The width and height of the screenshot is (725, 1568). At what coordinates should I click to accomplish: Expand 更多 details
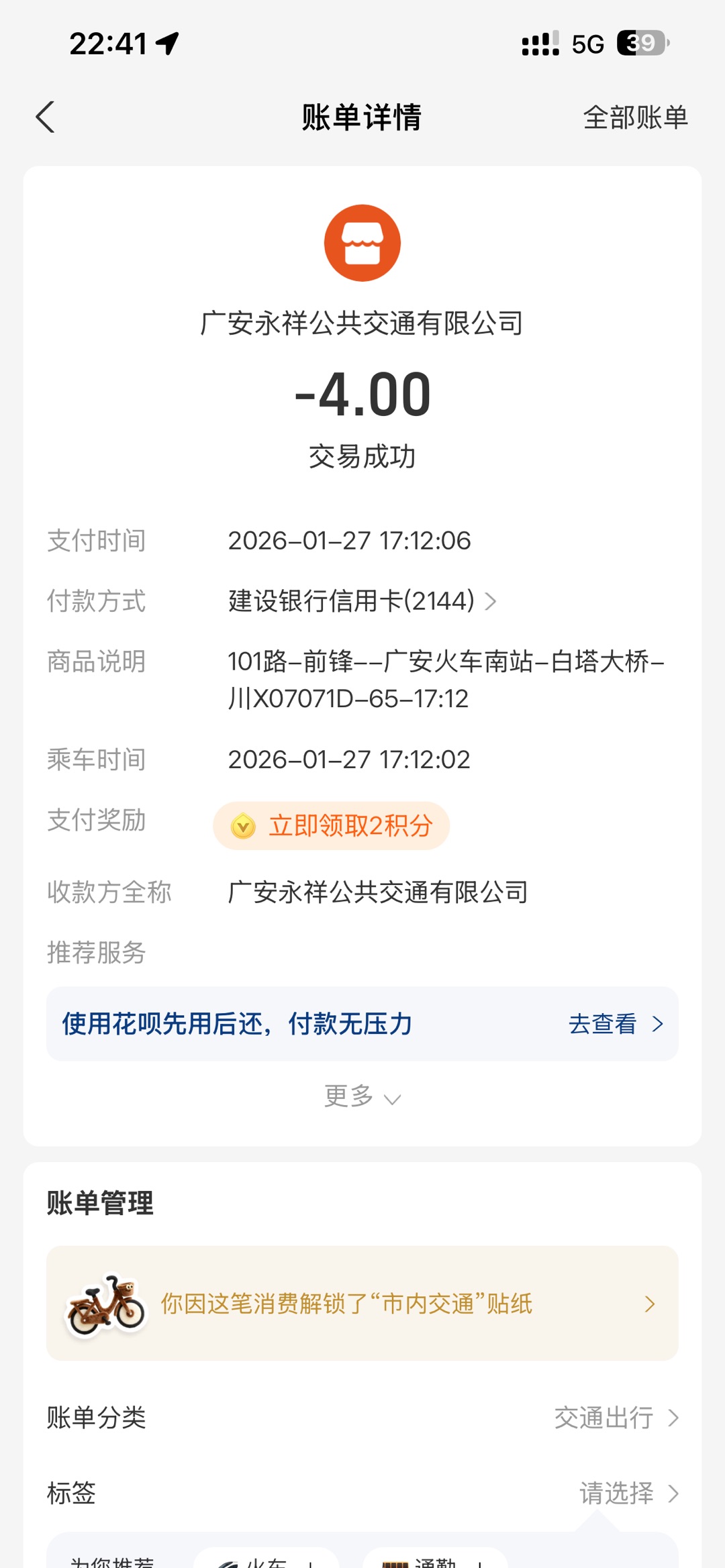(362, 1096)
